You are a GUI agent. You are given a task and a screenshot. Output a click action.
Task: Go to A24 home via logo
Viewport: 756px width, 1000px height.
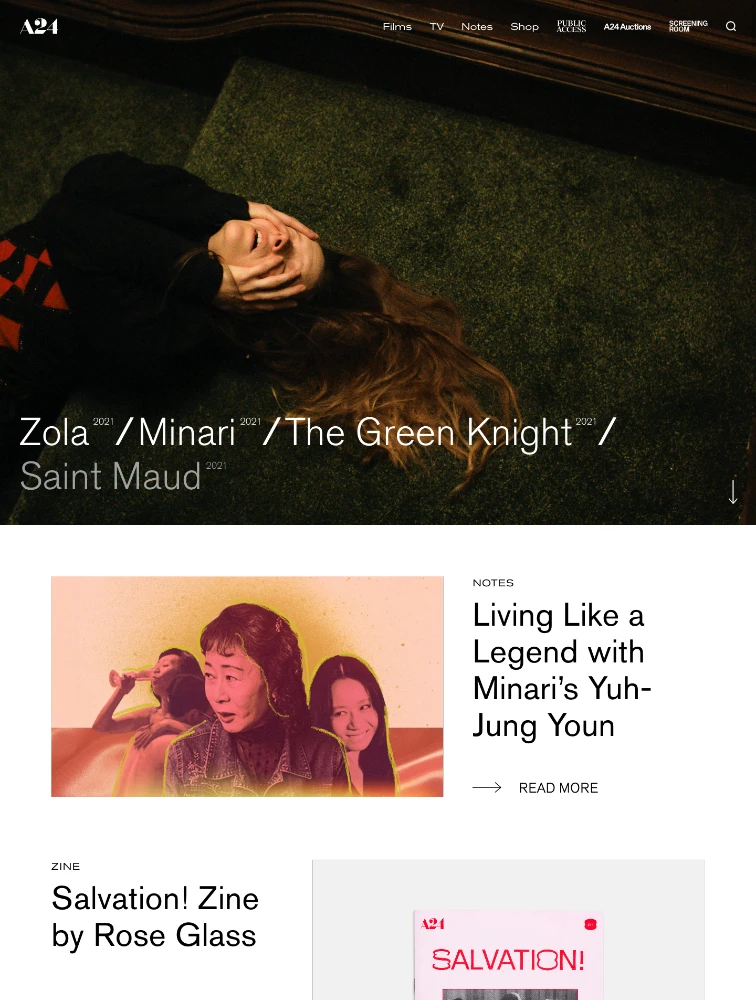tap(39, 26)
